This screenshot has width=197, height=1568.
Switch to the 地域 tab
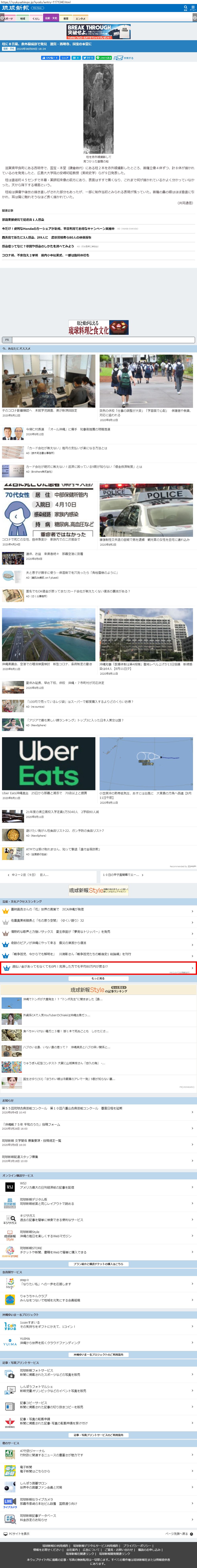pyautogui.click(x=23, y=18)
